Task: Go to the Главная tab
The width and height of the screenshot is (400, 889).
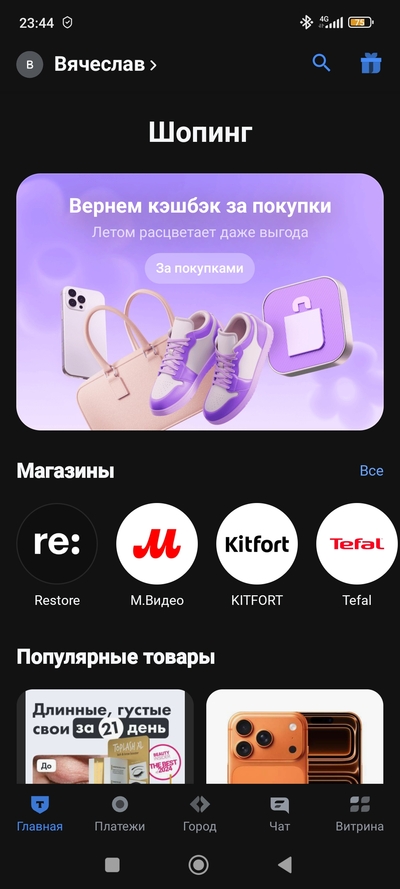Action: pos(40,814)
